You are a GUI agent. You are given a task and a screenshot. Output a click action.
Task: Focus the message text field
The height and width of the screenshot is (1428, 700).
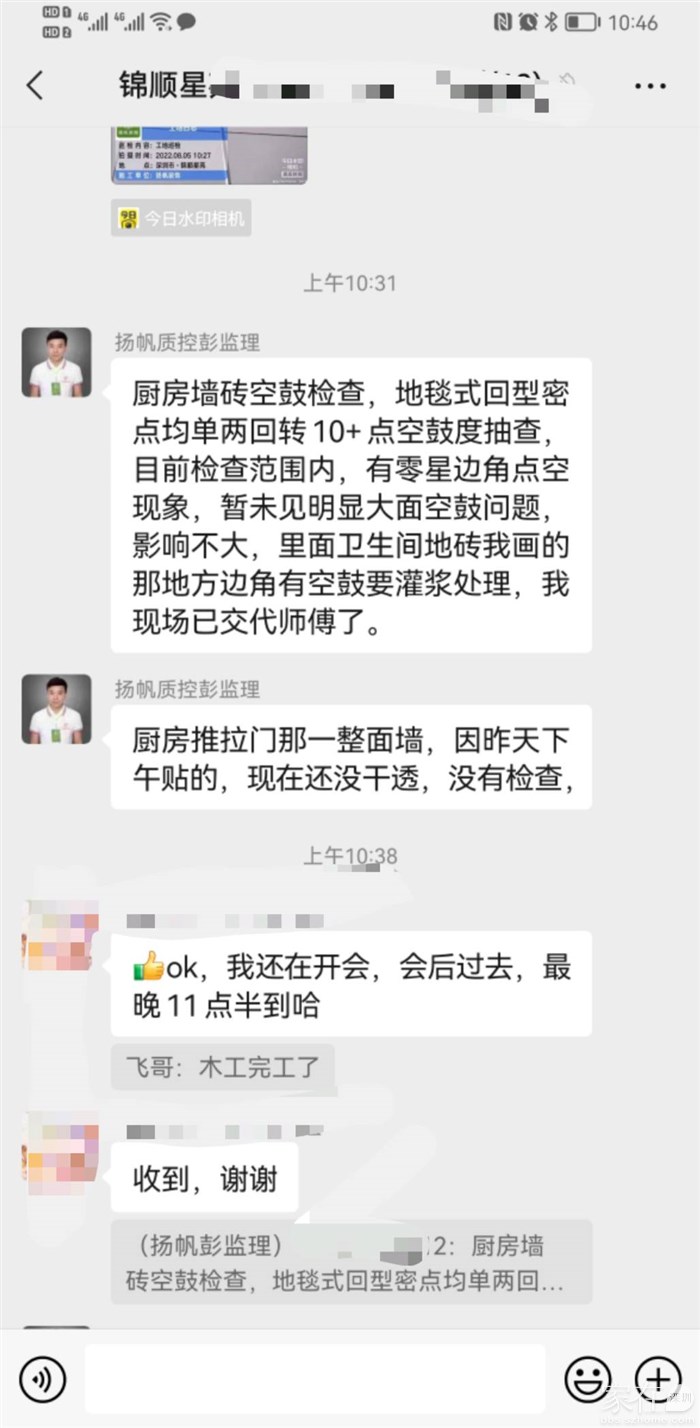point(314,1379)
